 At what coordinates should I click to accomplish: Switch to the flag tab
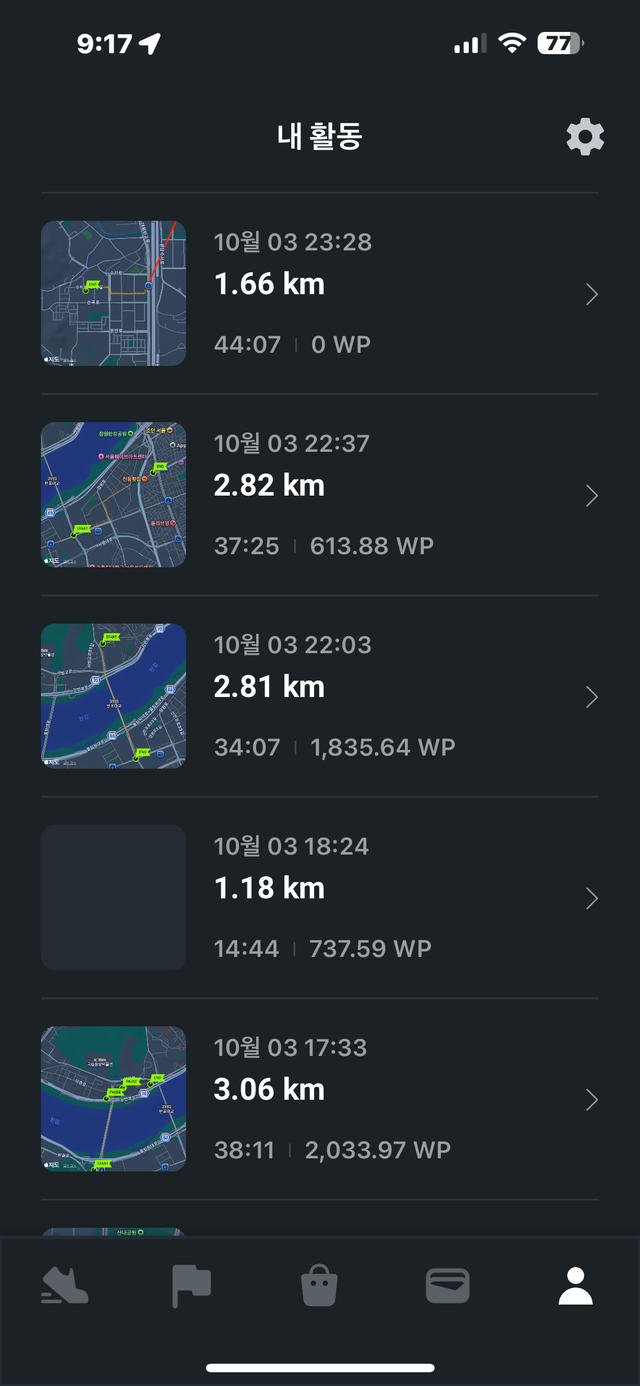point(191,1286)
